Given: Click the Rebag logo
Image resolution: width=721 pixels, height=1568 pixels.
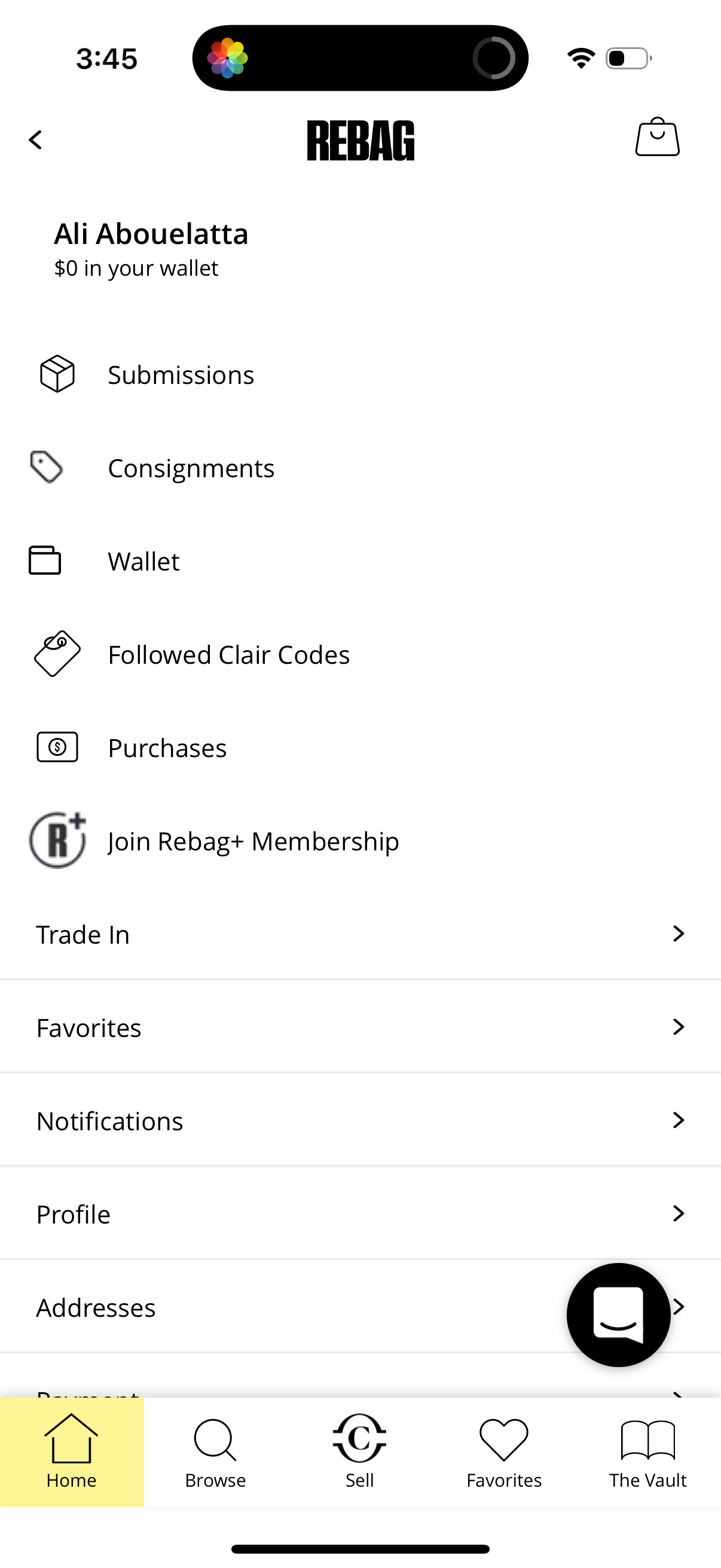Looking at the screenshot, I should [x=360, y=139].
